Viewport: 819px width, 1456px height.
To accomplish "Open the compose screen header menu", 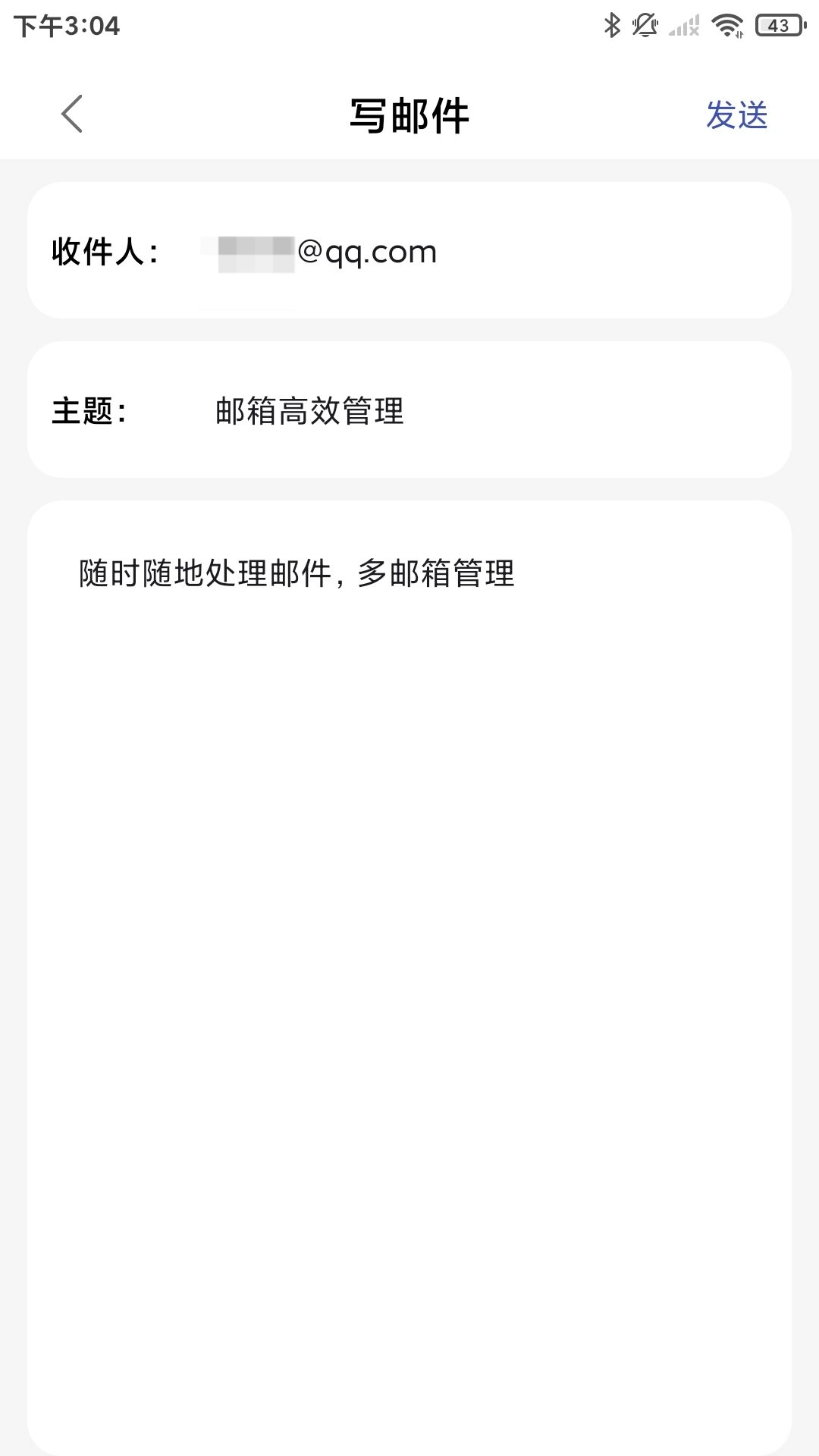I will click(x=409, y=115).
